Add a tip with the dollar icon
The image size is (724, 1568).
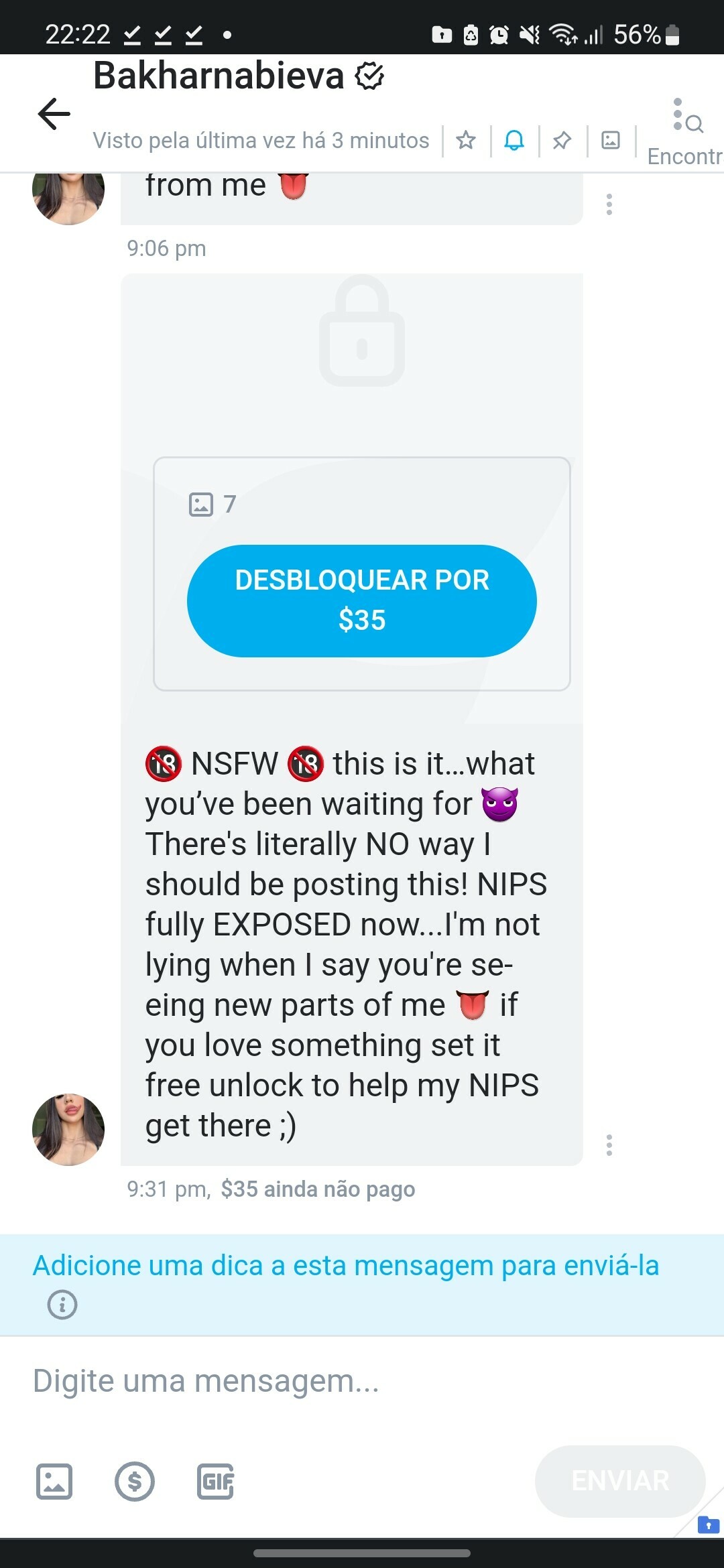[x=135, y=1482]
